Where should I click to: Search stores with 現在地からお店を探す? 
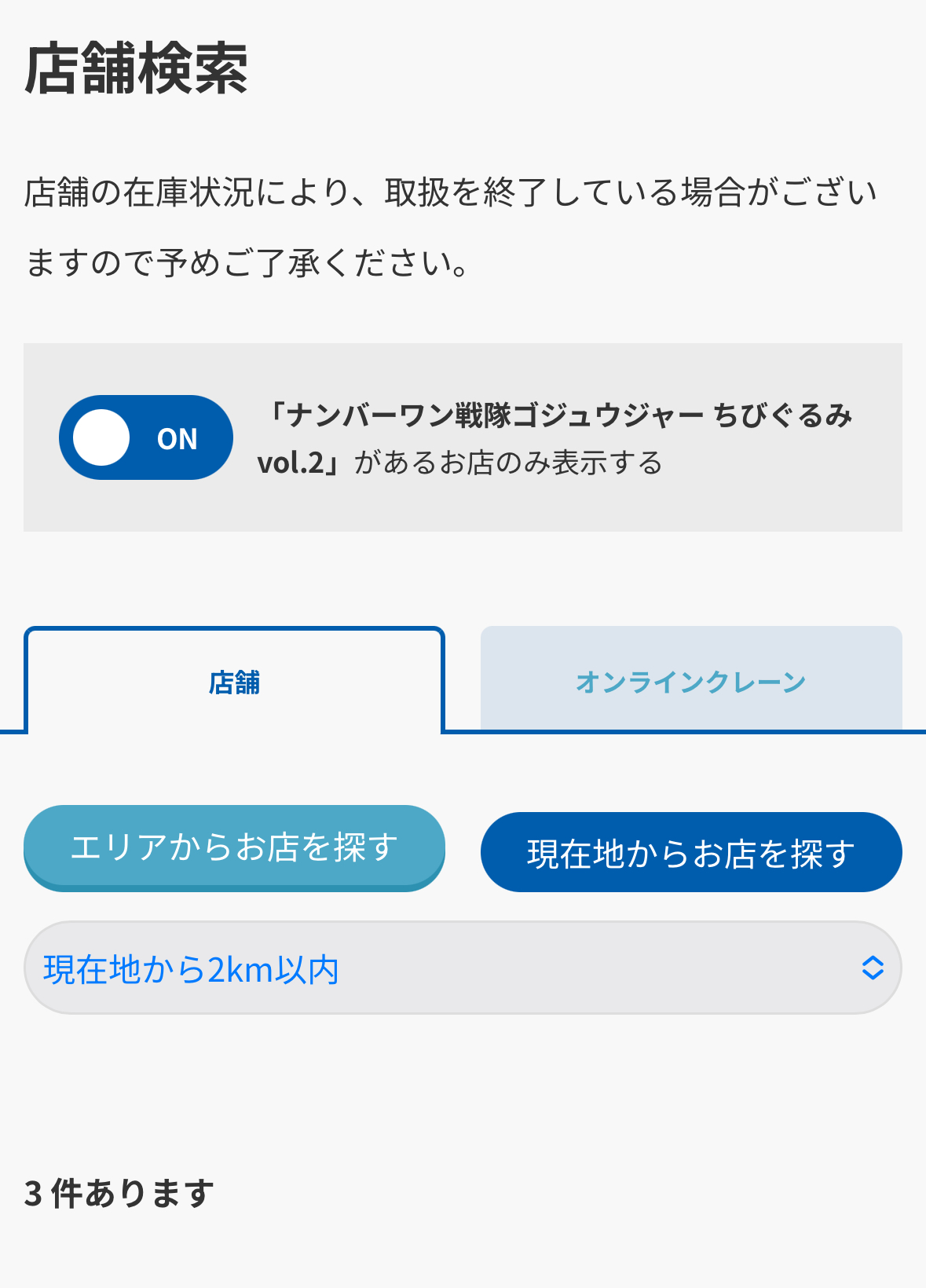point(691,852)
